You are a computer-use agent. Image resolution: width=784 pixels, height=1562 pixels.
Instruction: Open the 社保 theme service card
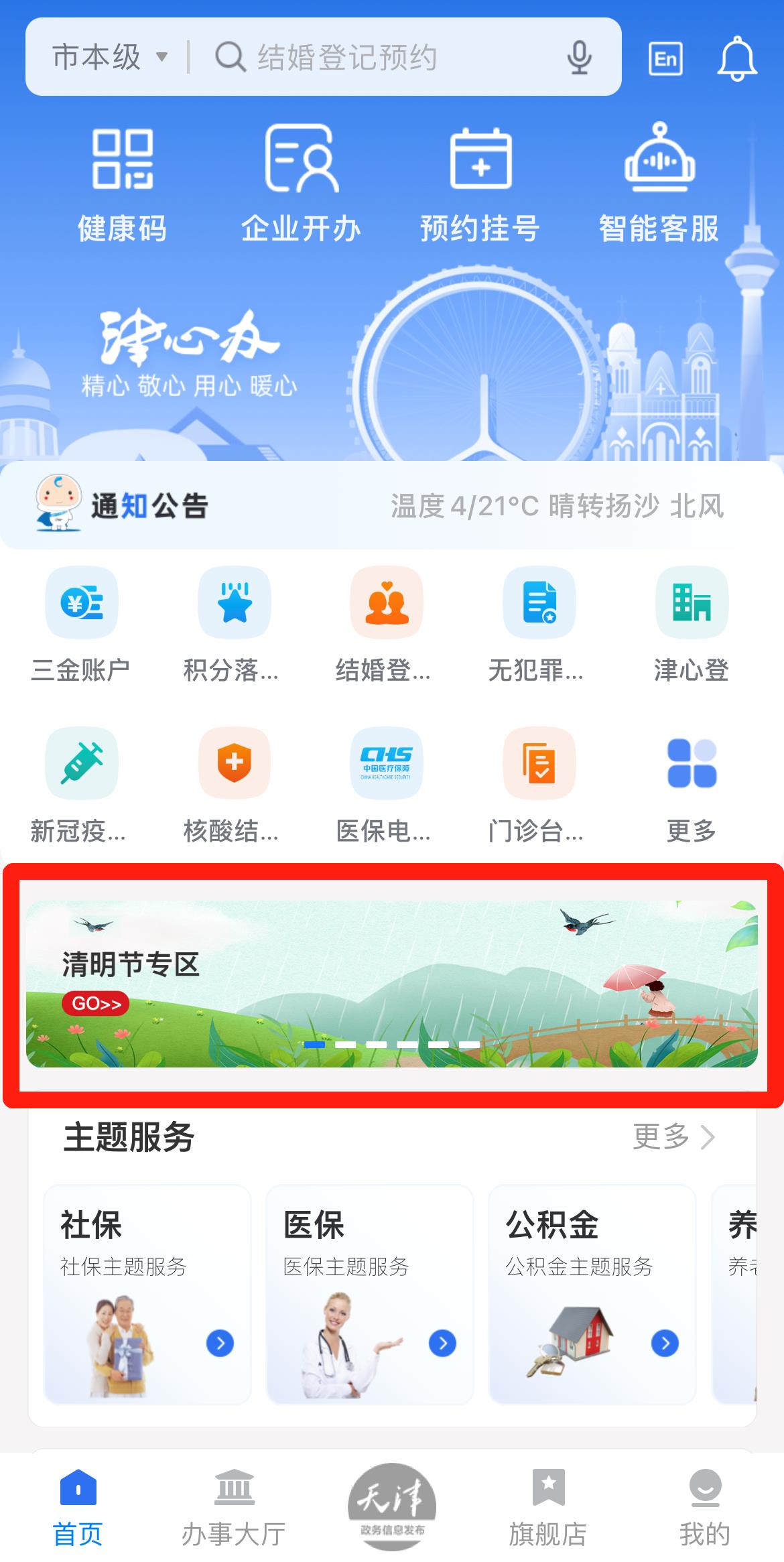(147, 1293)
